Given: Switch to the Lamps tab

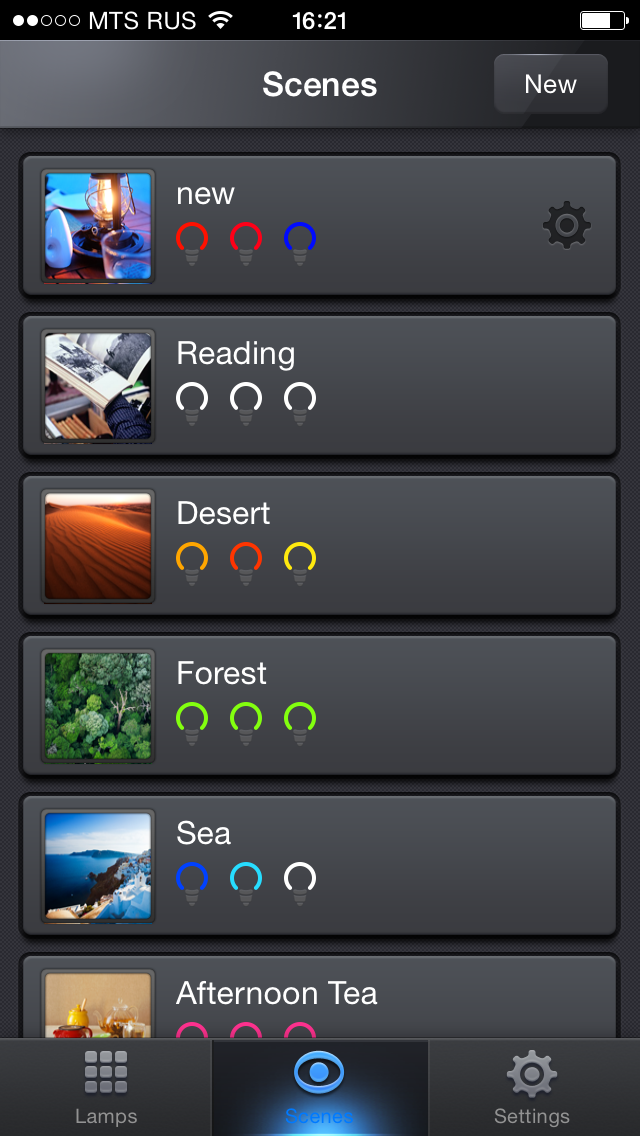Looking at the screenshot, I should coord(106,1088).
